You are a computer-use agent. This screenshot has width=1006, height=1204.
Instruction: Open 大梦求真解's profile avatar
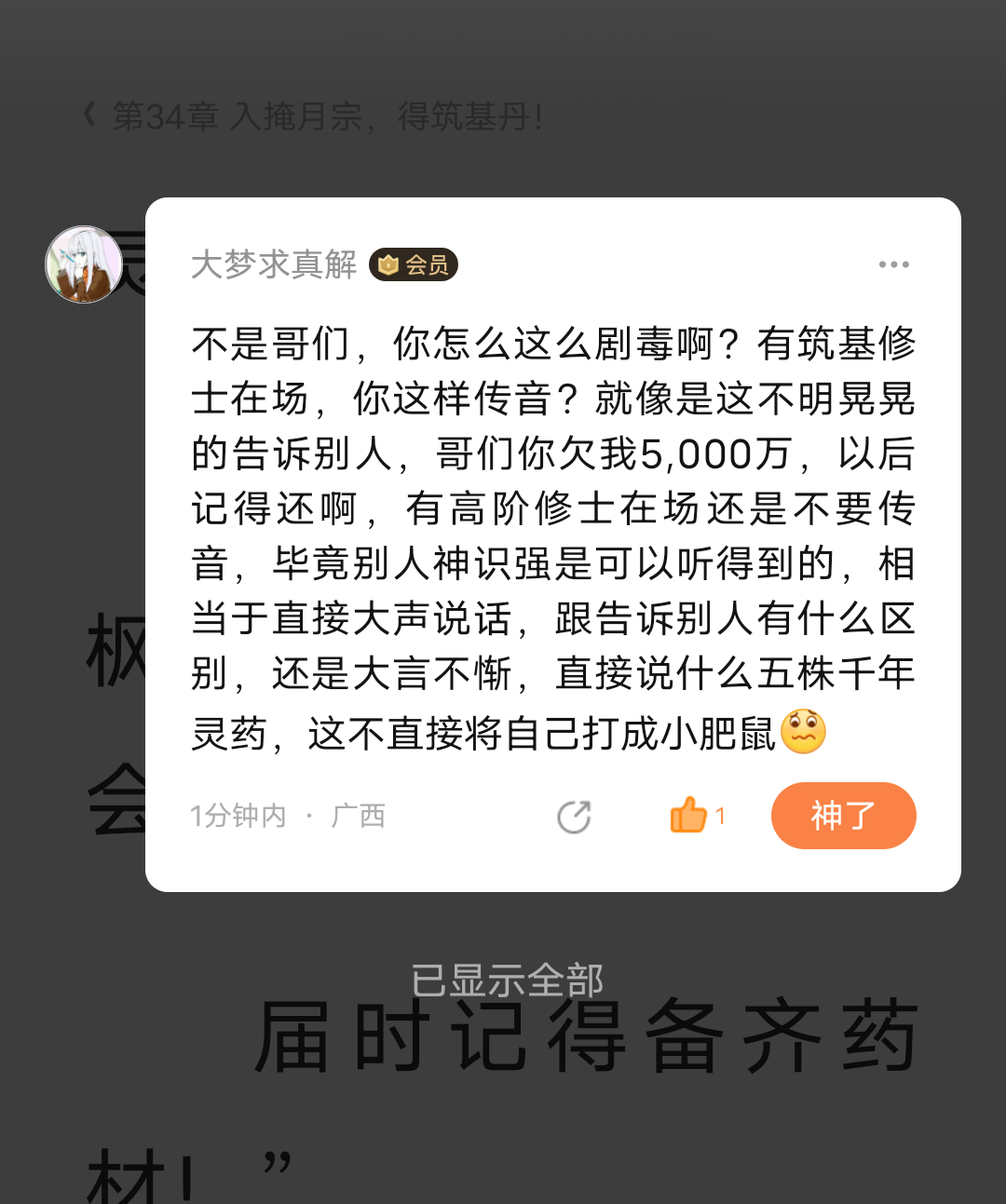84,264
